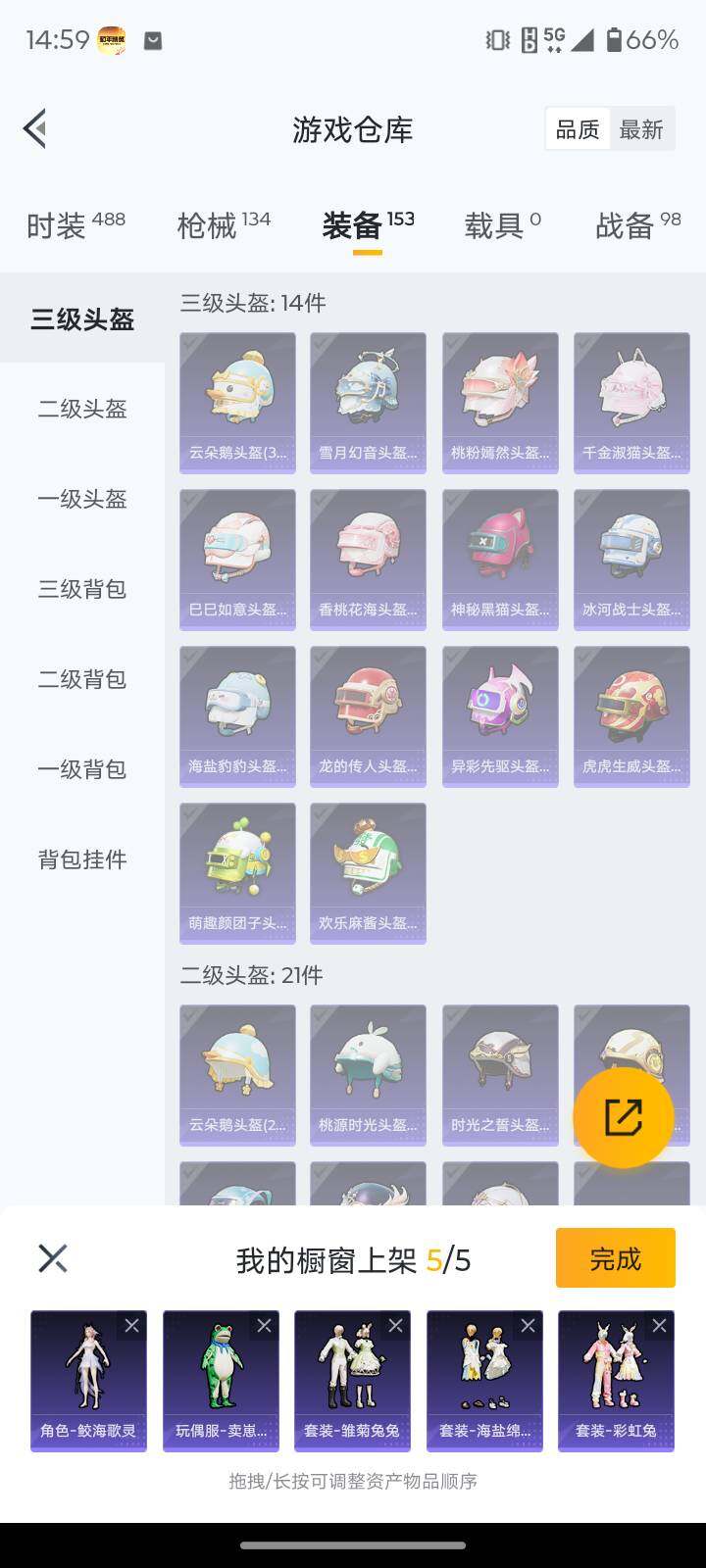Remove 套装-彩虹兔 from showcase shelf

[660, 1325]
